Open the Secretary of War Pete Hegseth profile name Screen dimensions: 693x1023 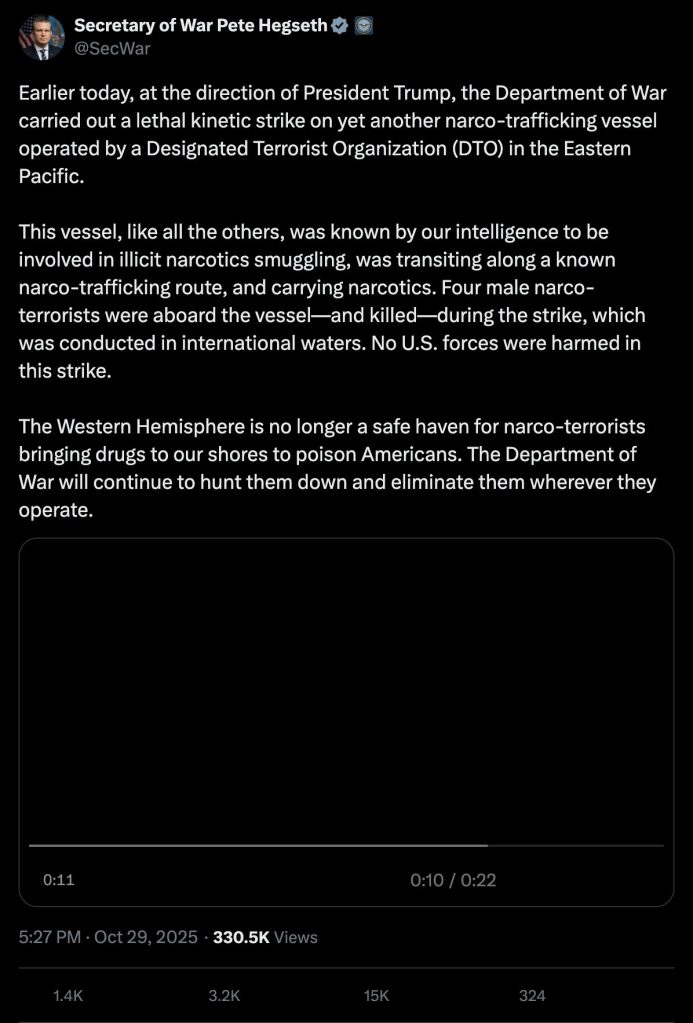click(x=200, y=26)
